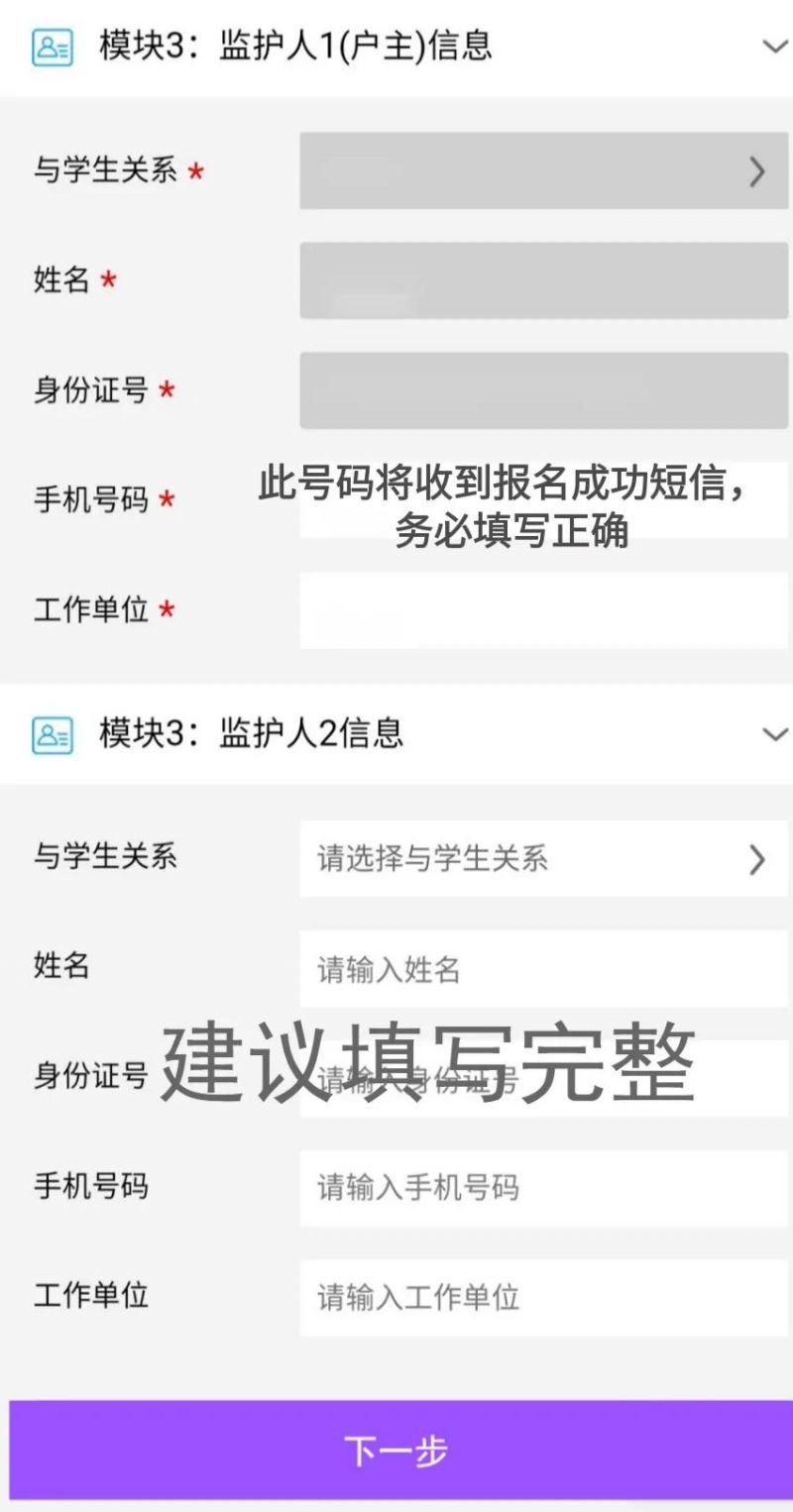This screenshot has width=793, height=1512.
Task: Continue with the 下一步 button
Action: click(x=396, y=1451)
